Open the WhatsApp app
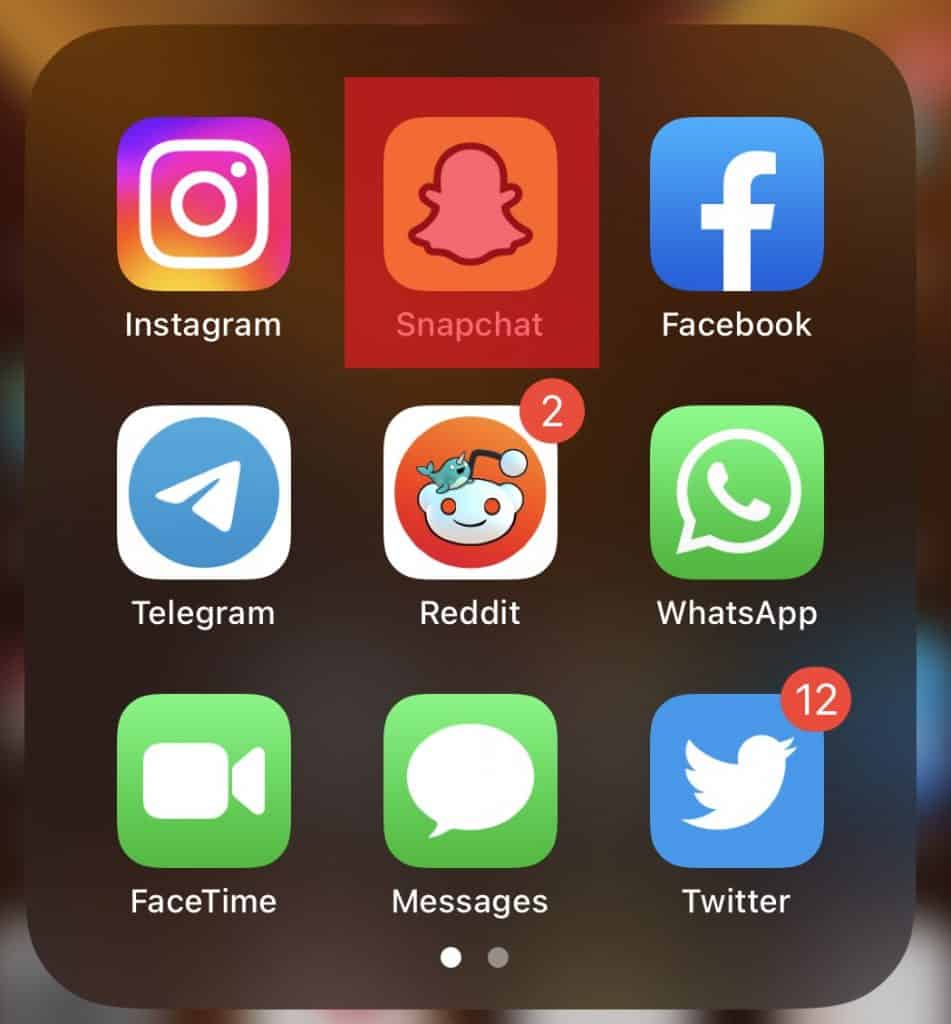This screenshot has width=951, height=1024. [737, 492]
